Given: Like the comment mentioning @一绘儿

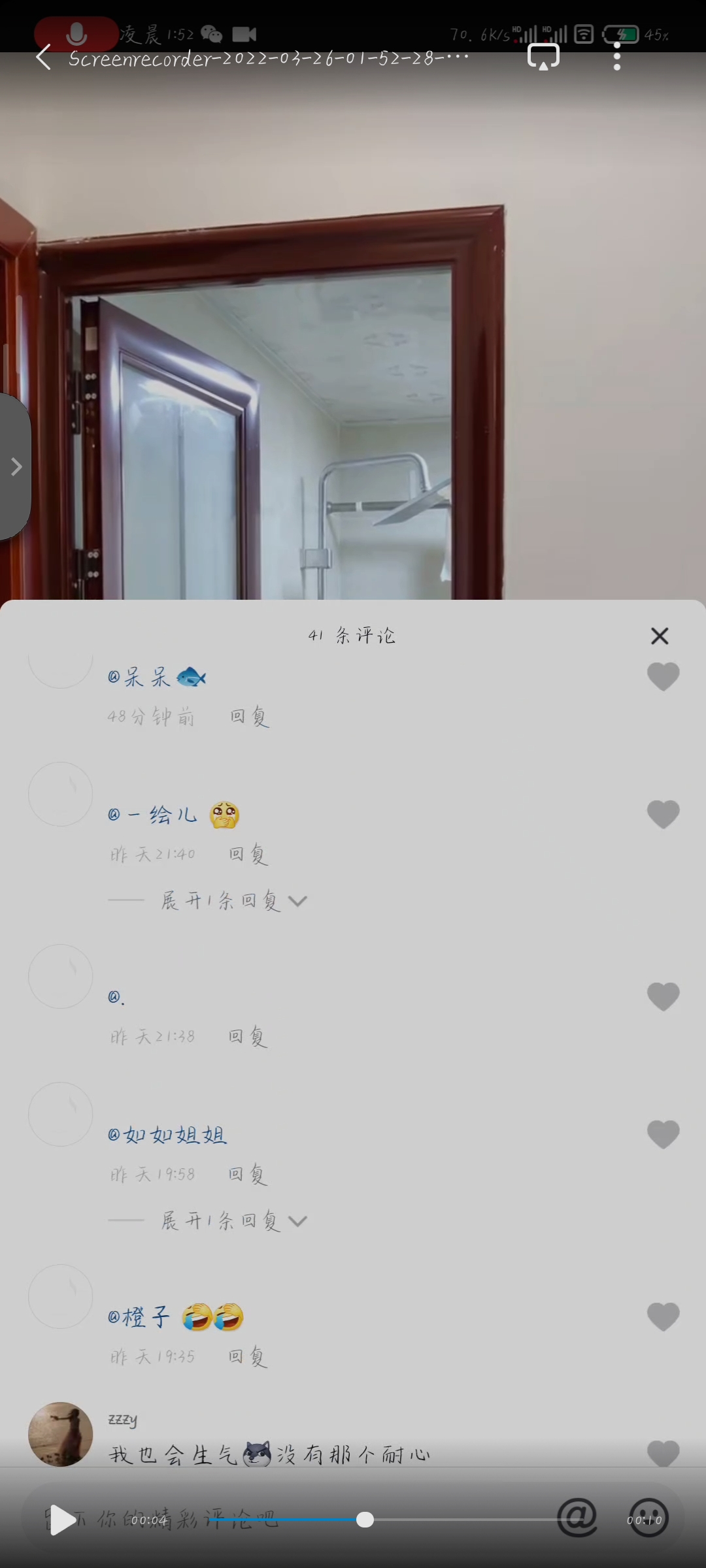Looking at the screenshot, I should click(x=663, y=814).
